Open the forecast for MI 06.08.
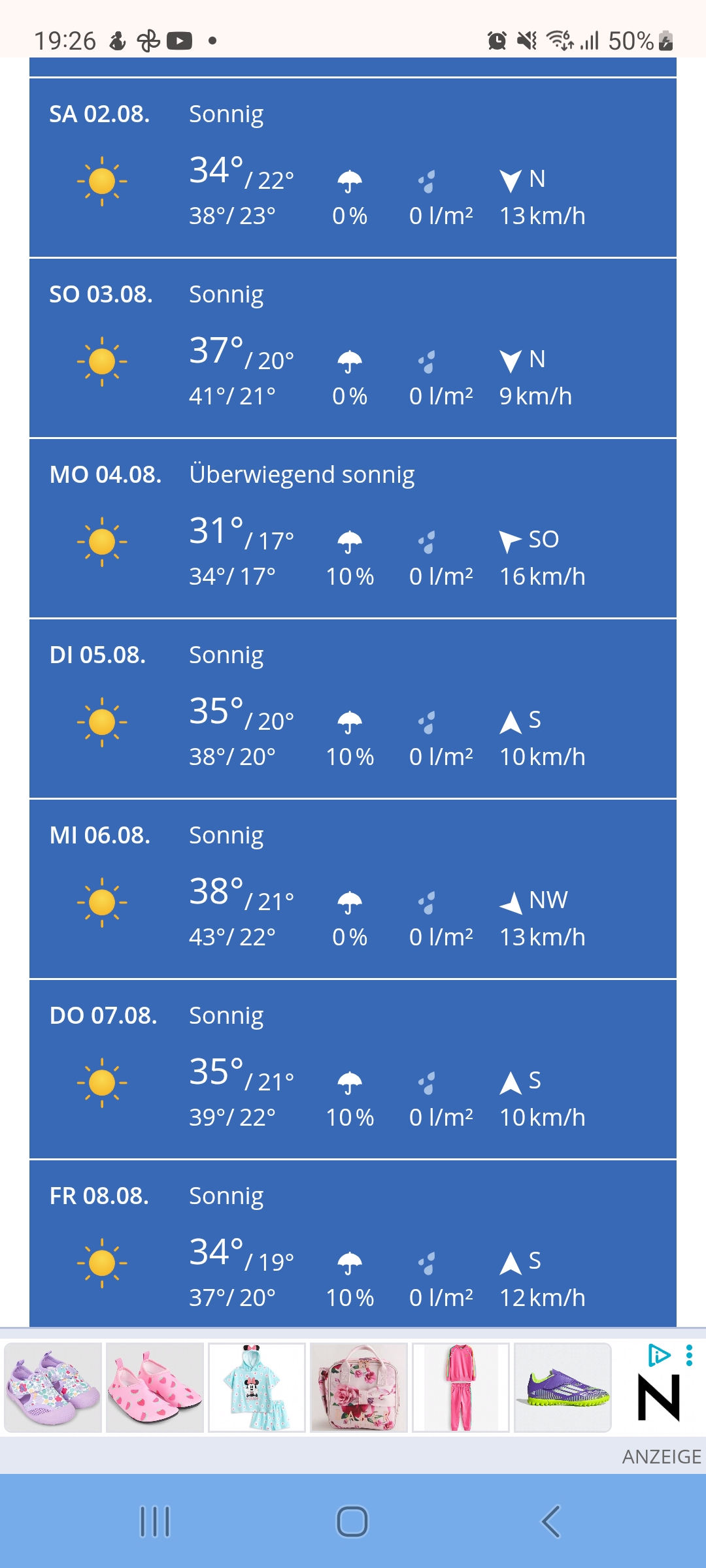Screen dimensions: 706x1568 point(353,889)
